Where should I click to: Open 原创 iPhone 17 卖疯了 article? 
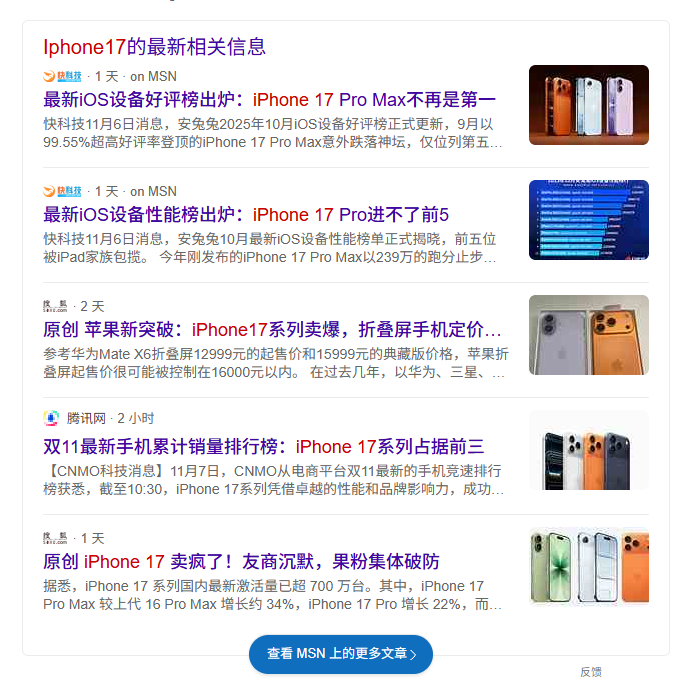(x=241, y=561)
